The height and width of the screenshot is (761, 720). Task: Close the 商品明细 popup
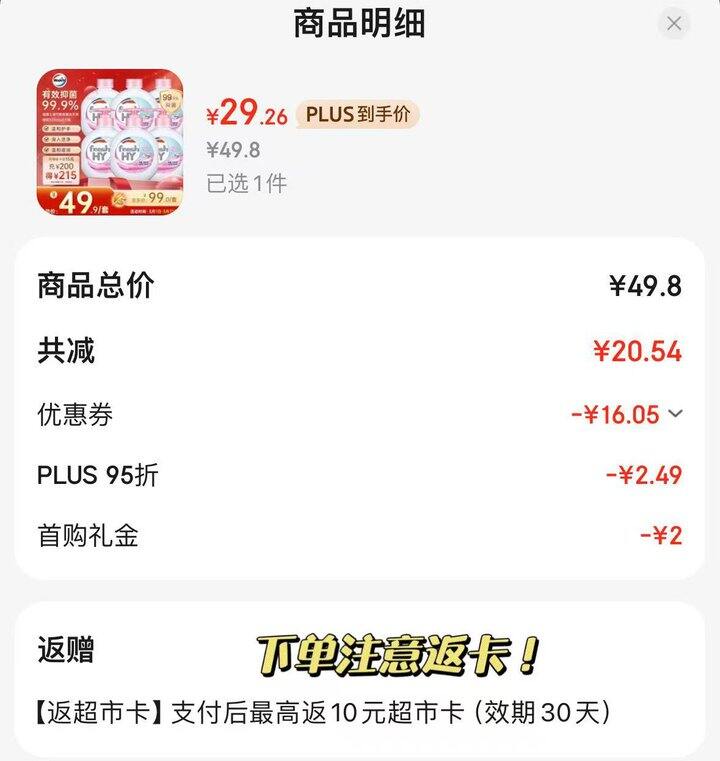click(676, 24)
